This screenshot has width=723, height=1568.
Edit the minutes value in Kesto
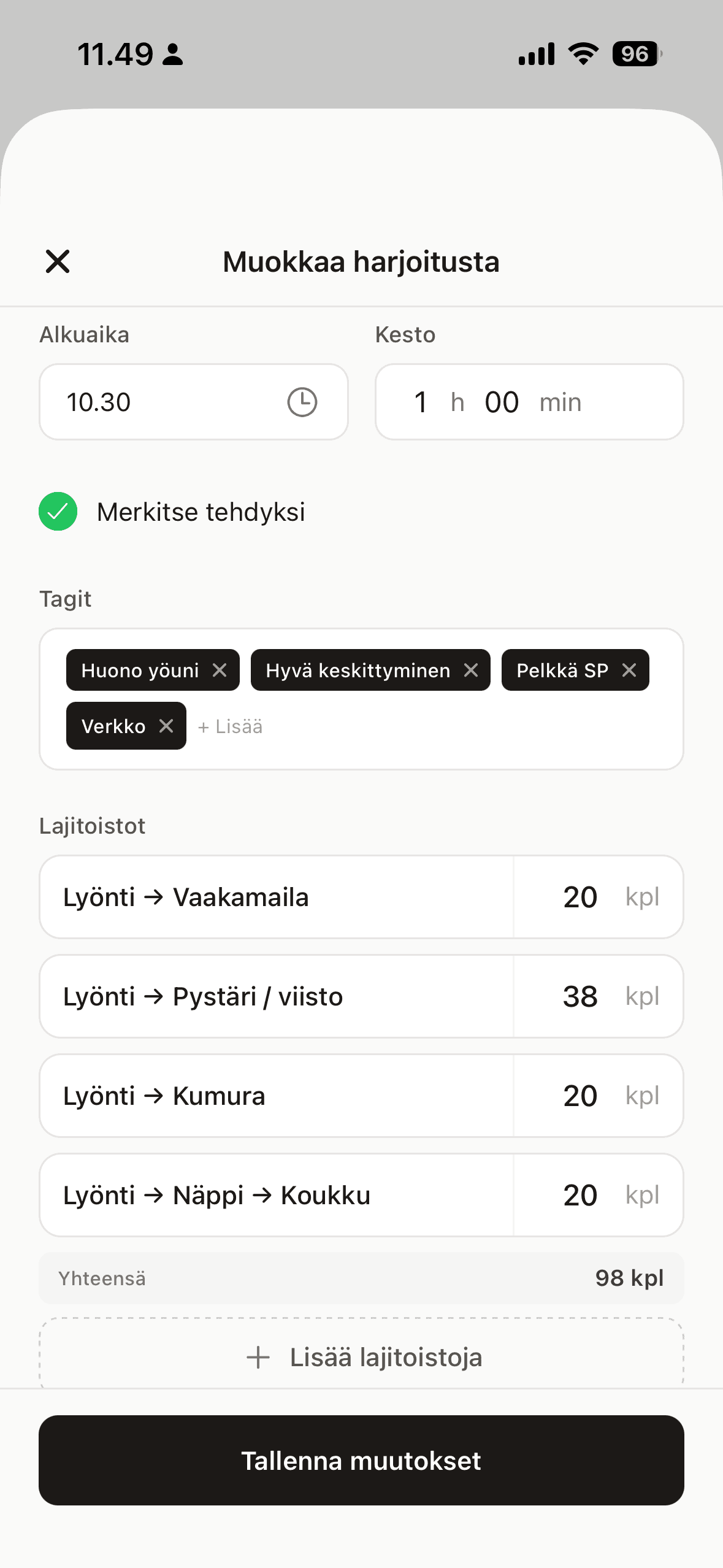pyautogui.click(x=502, y=402)
